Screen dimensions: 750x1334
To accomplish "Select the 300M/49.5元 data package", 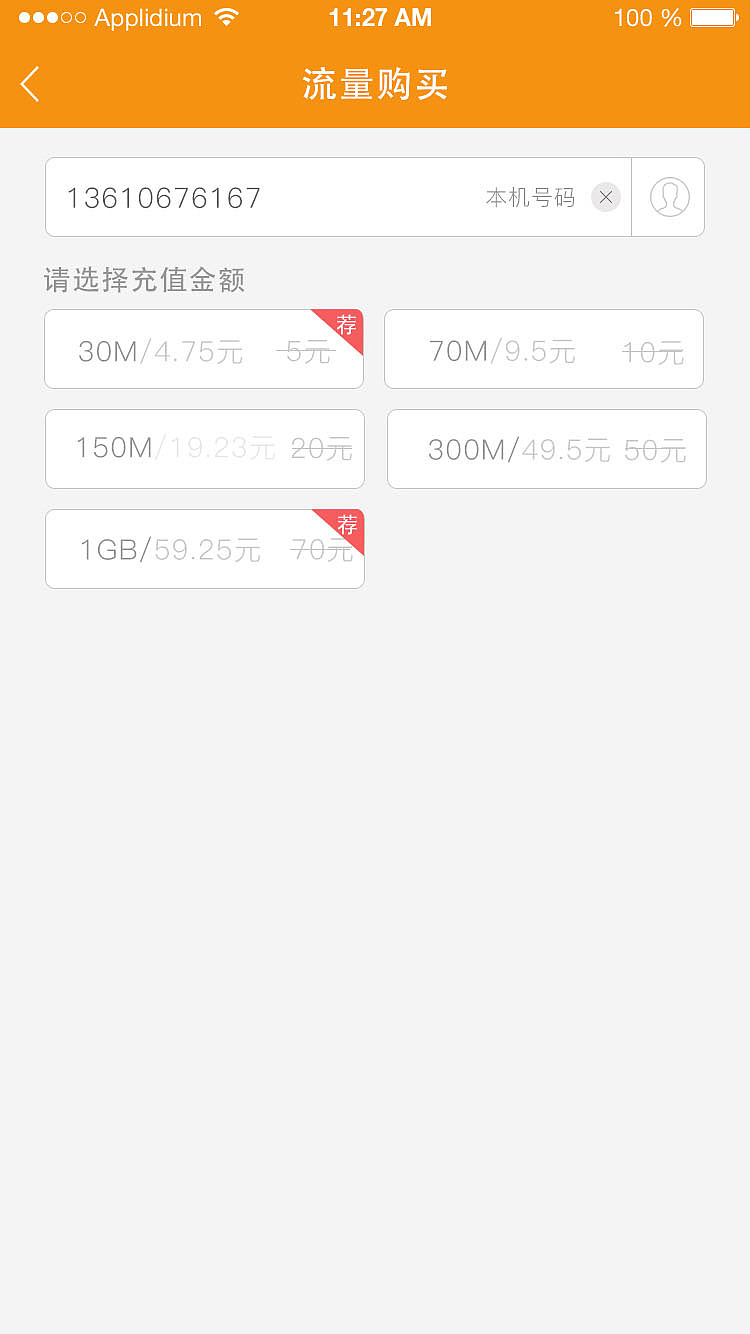I will coord(546,449).
